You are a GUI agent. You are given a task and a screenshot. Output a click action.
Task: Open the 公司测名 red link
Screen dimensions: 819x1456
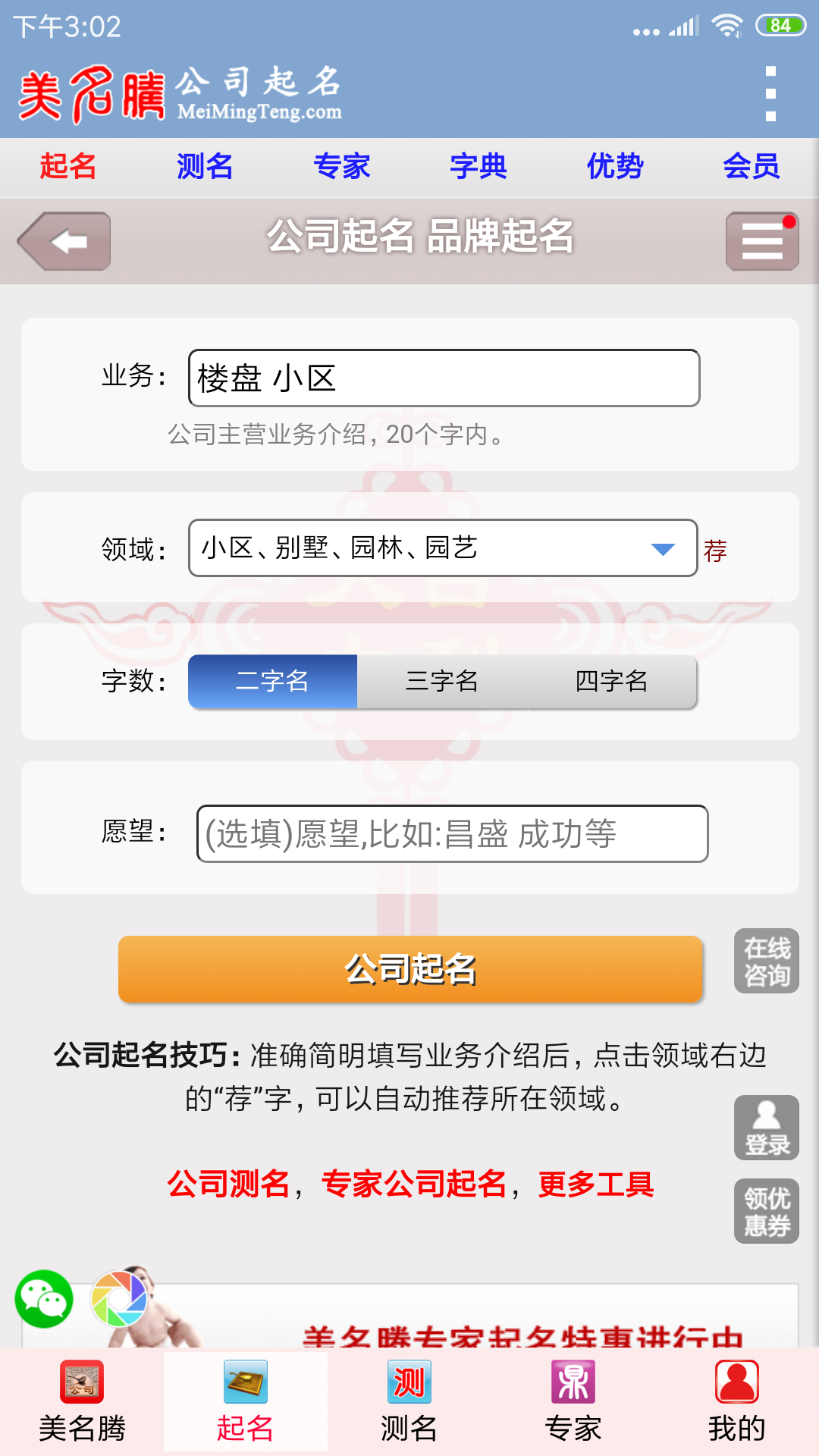[x=228, y=1184]
